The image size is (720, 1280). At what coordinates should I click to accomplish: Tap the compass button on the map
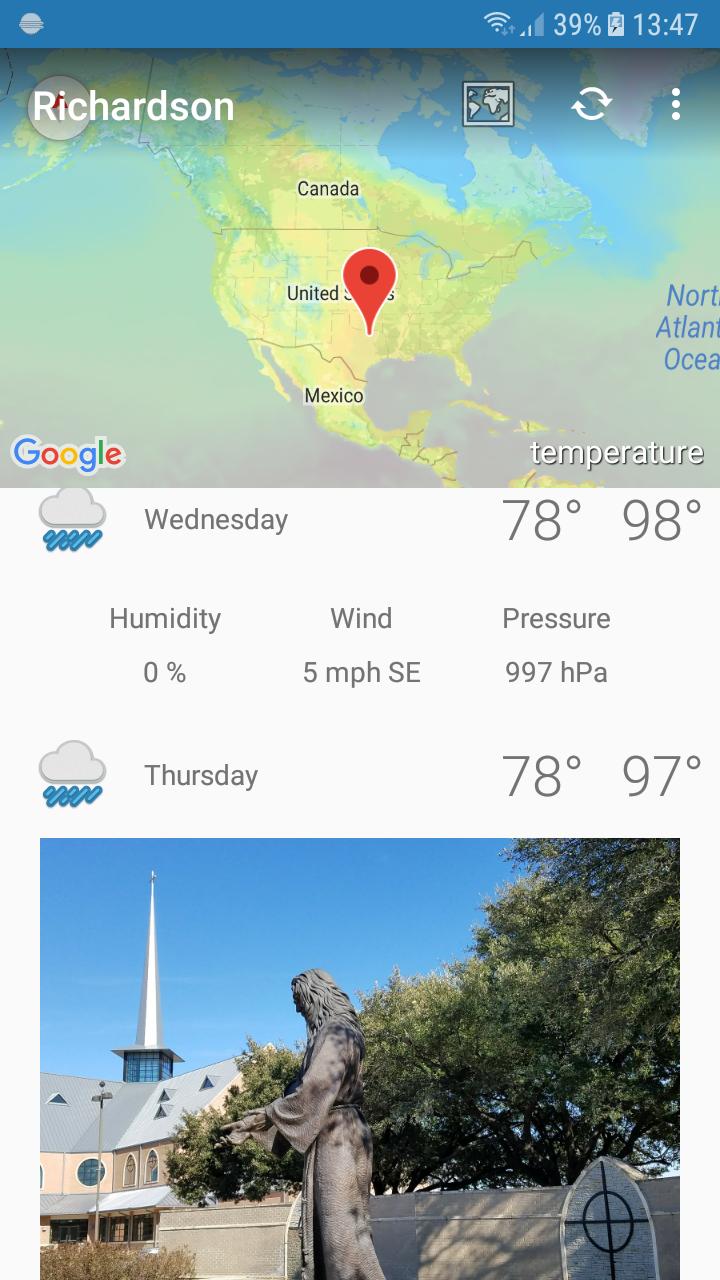60,106
